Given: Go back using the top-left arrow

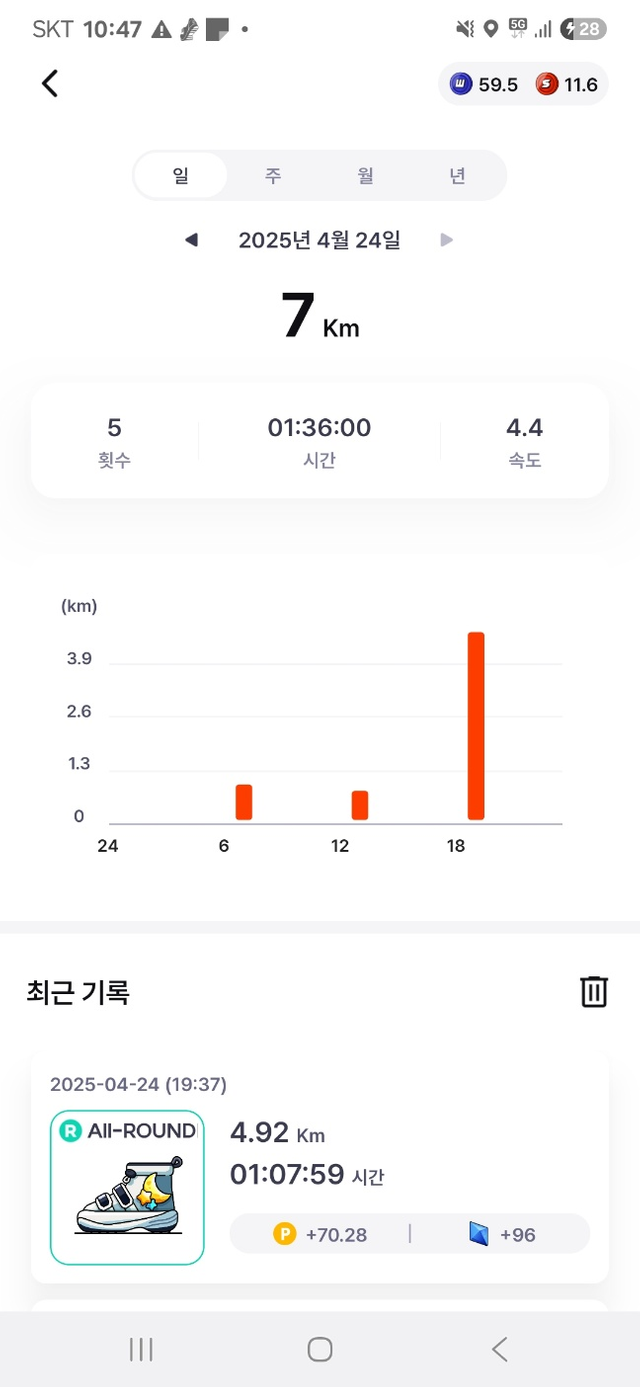Looking at the screenshot, I should (50, 84).
